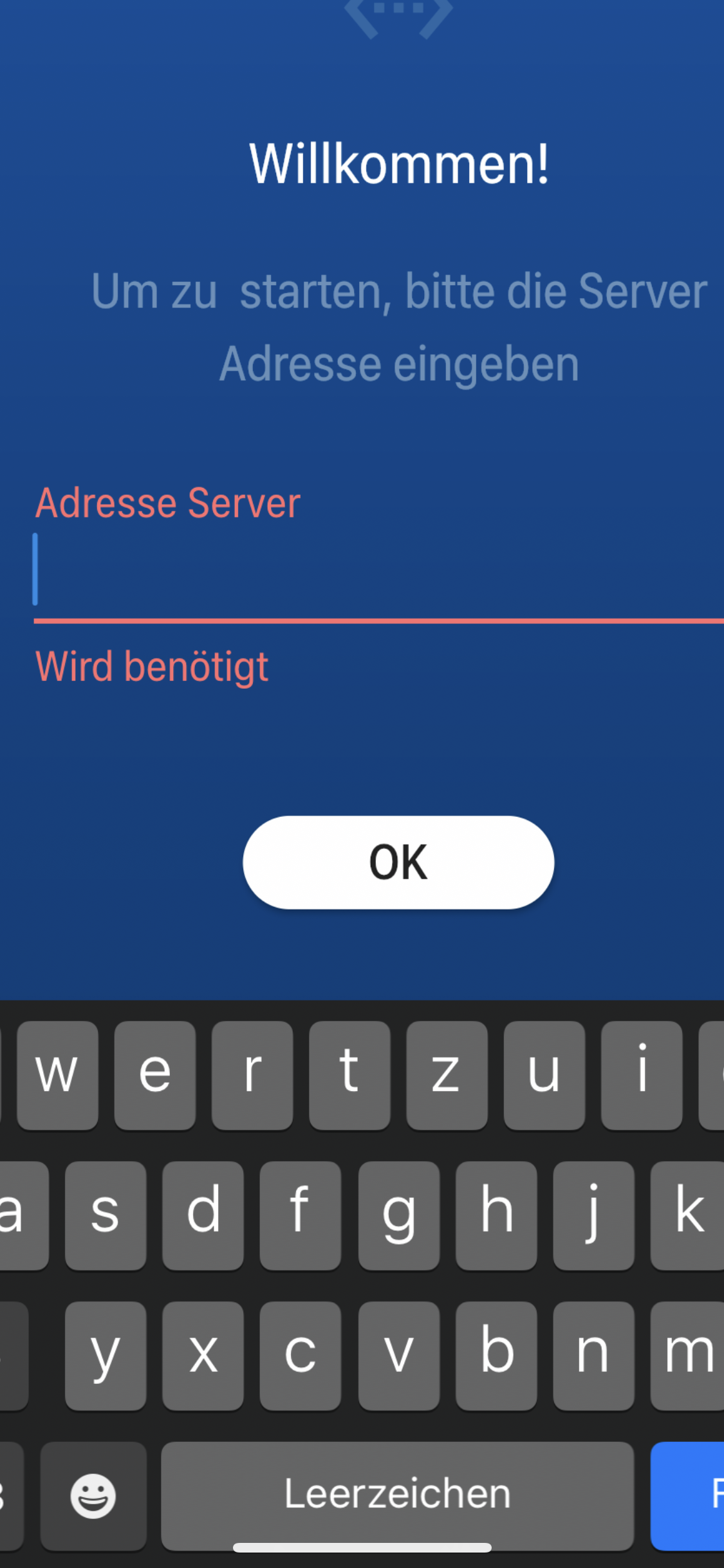
Task: Type the letter h key
Action: coord(496,1215)
